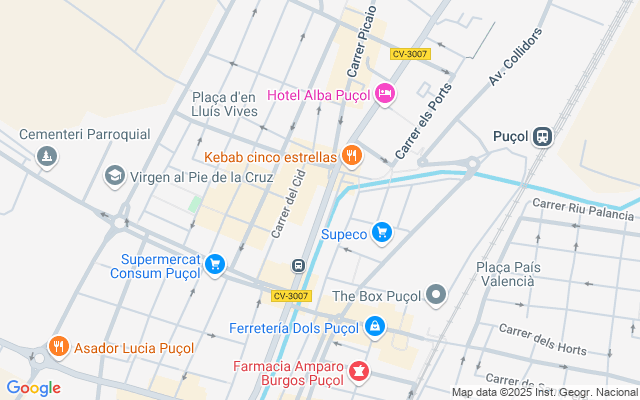The width and height of the screenshot is (640, 400).
Task: Select the Ferretería Dols Puçol shop pin
Action: (x=374, y=326)
